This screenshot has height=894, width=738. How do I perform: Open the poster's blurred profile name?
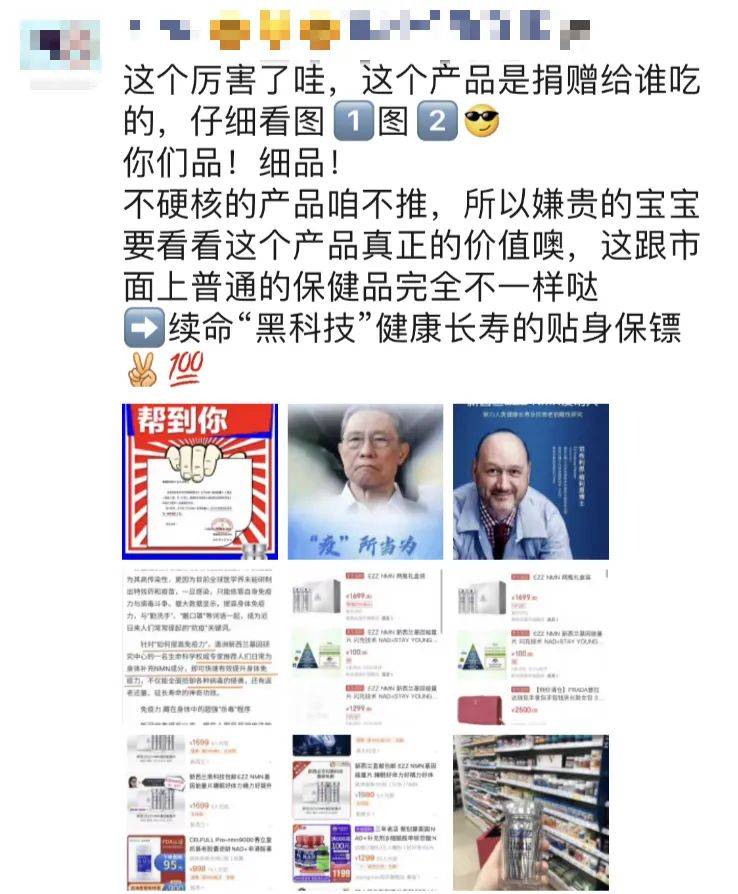pos(359,27)
